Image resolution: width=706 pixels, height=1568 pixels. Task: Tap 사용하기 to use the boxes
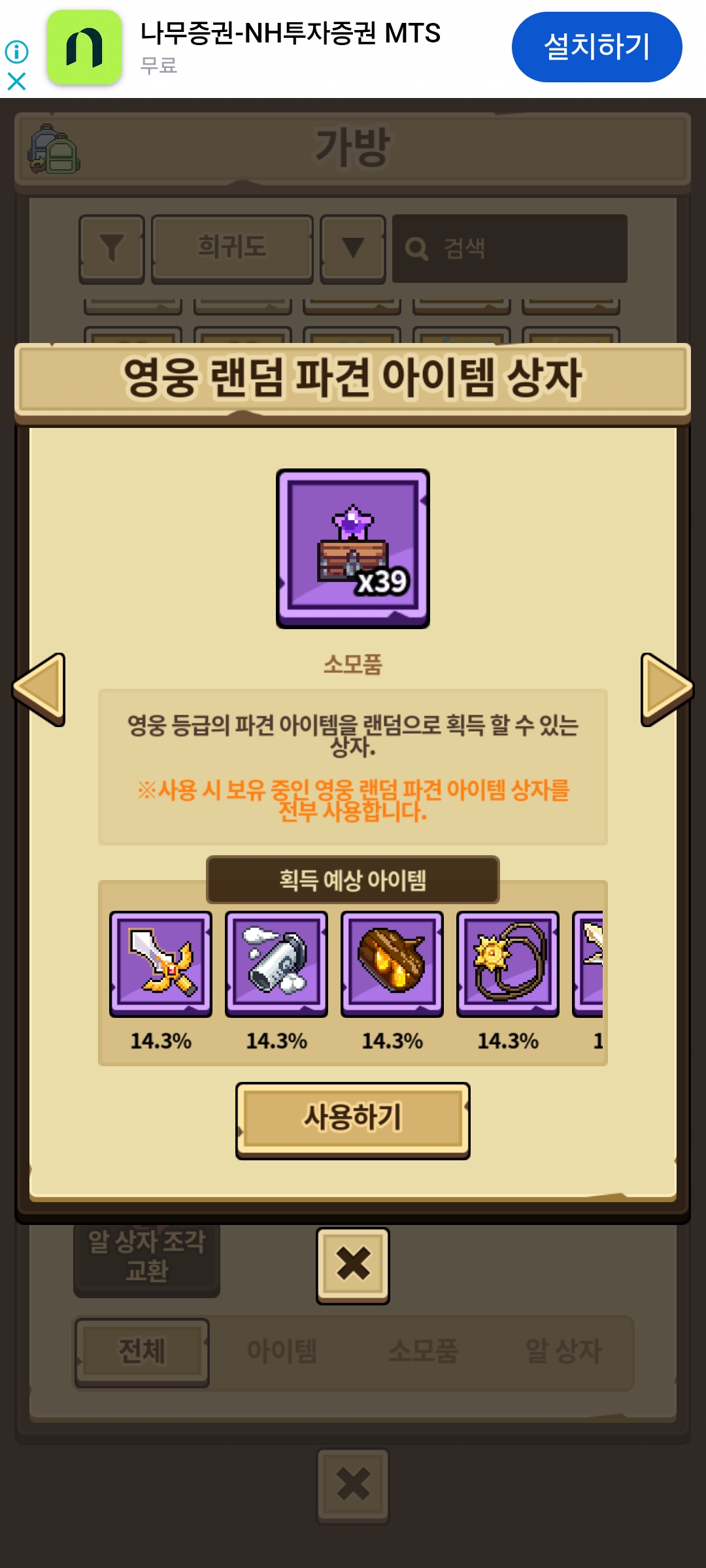click(x=353, y=1120)
